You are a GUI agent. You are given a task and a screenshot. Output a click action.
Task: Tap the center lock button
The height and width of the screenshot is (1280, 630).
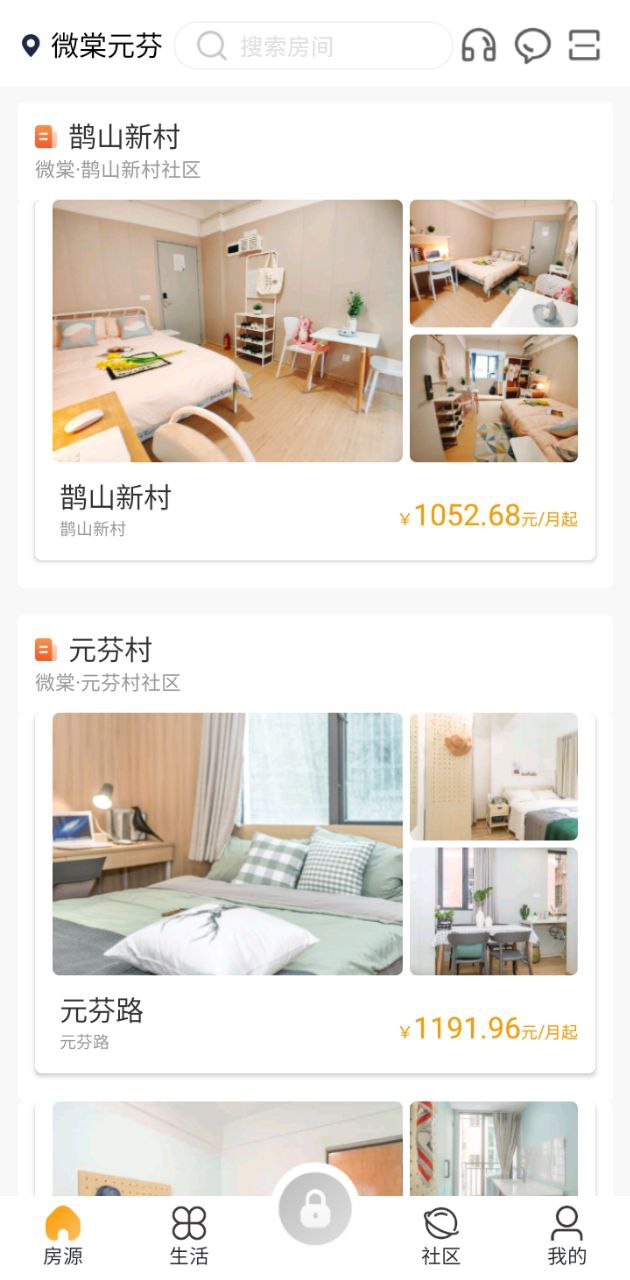click(x=315, y=1211)
